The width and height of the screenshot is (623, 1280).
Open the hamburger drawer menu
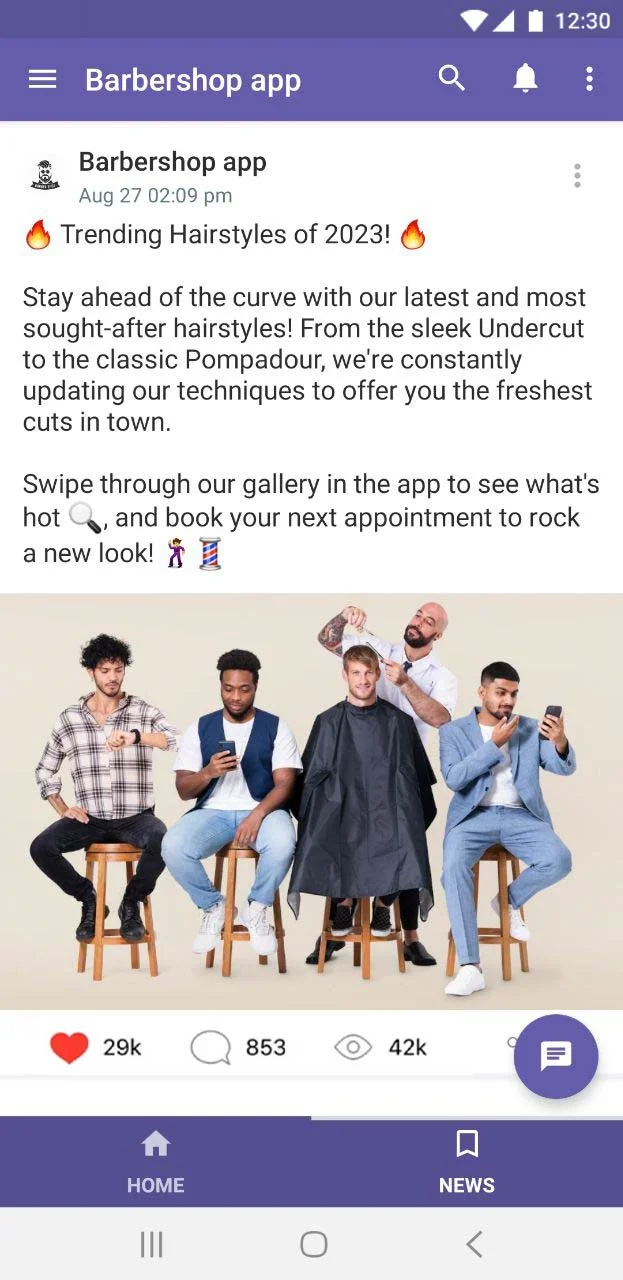pyautogui.click(x=42, y=80)
